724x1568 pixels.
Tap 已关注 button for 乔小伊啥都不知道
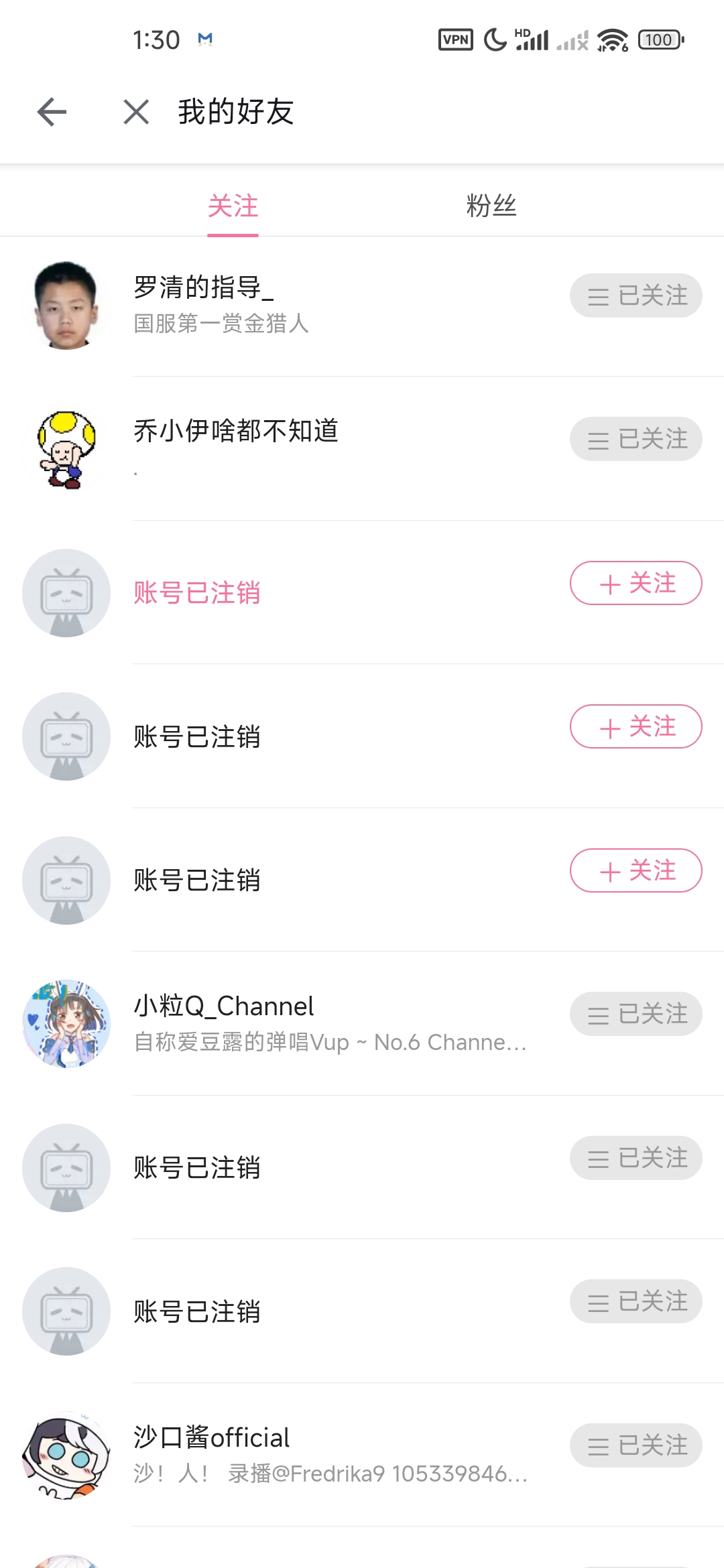(x=636, y=439)
